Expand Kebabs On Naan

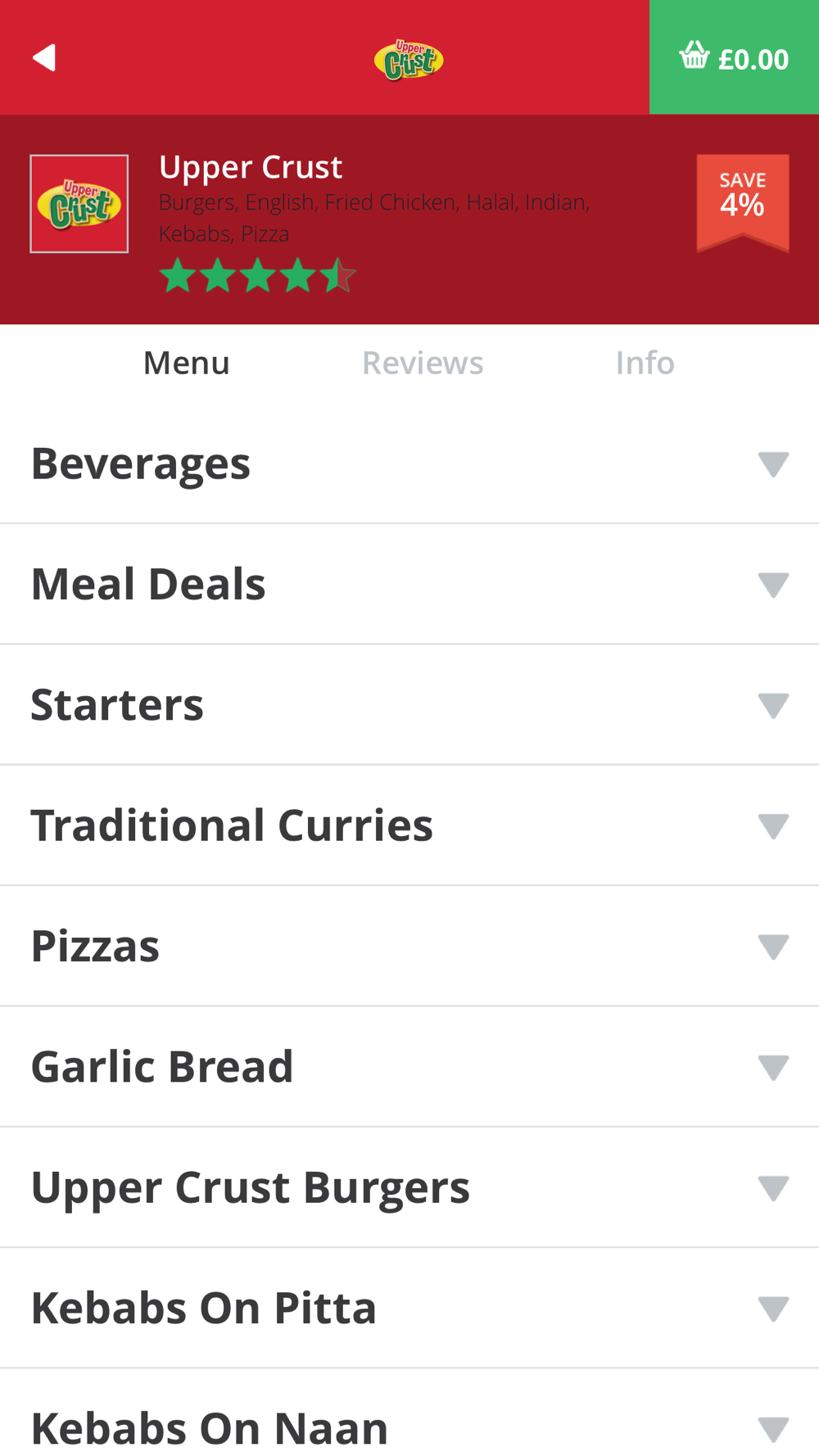point(409,1427)
